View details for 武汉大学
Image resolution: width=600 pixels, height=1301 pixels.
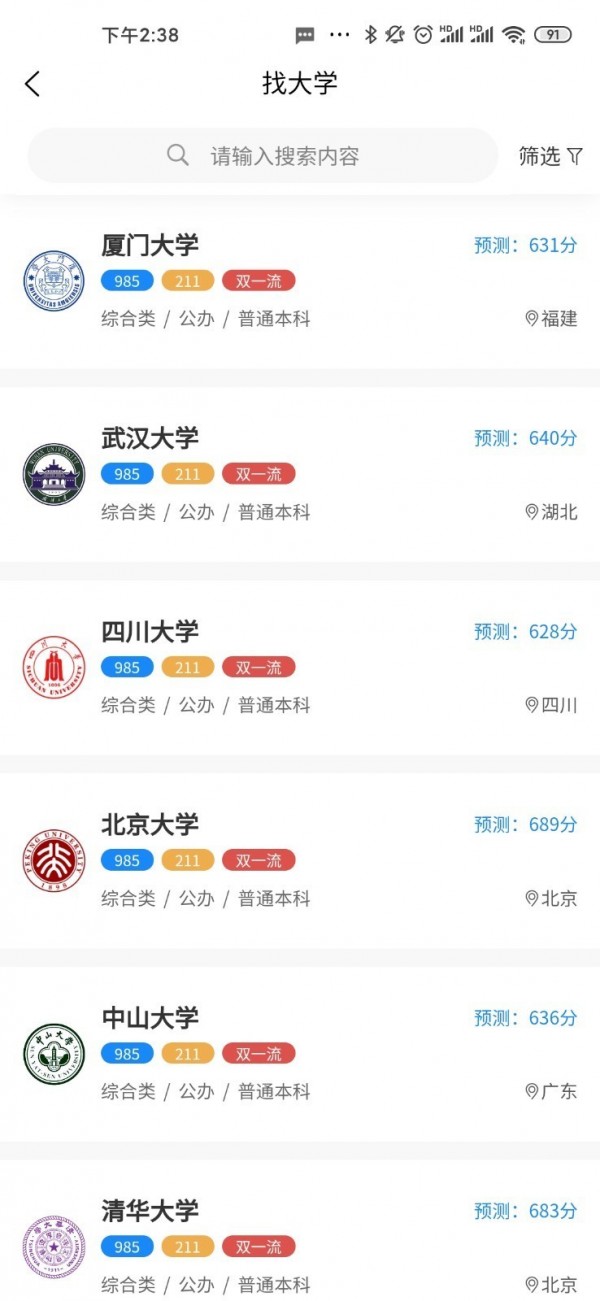[300, 474]
